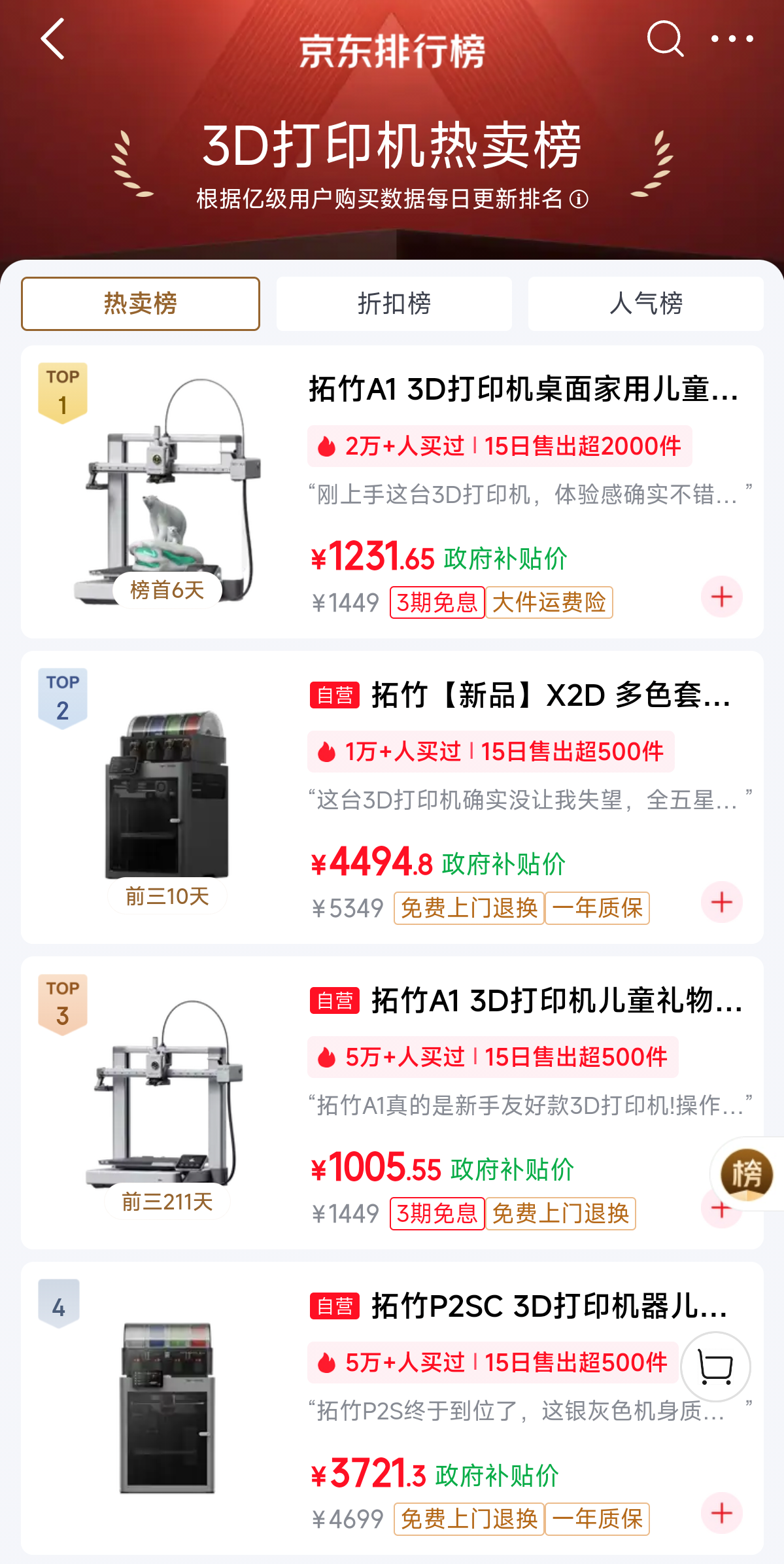This screenshot has width=784, height=1564.
Task: Add the ¥1231.65 拓竹A1 to cart
Action: [x=722, y=597]
